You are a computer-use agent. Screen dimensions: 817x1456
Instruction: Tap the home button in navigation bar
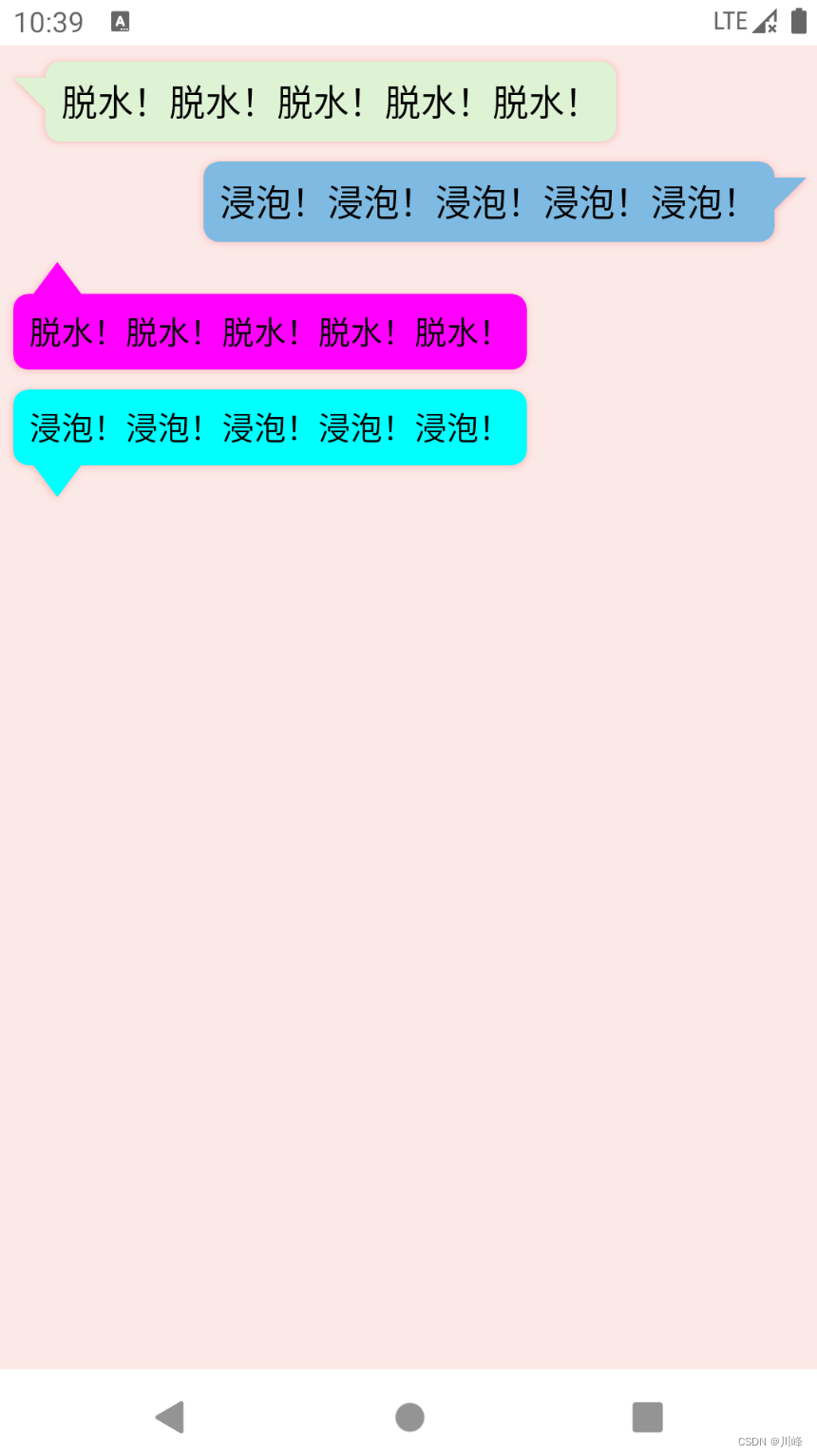coord(409,1416)
